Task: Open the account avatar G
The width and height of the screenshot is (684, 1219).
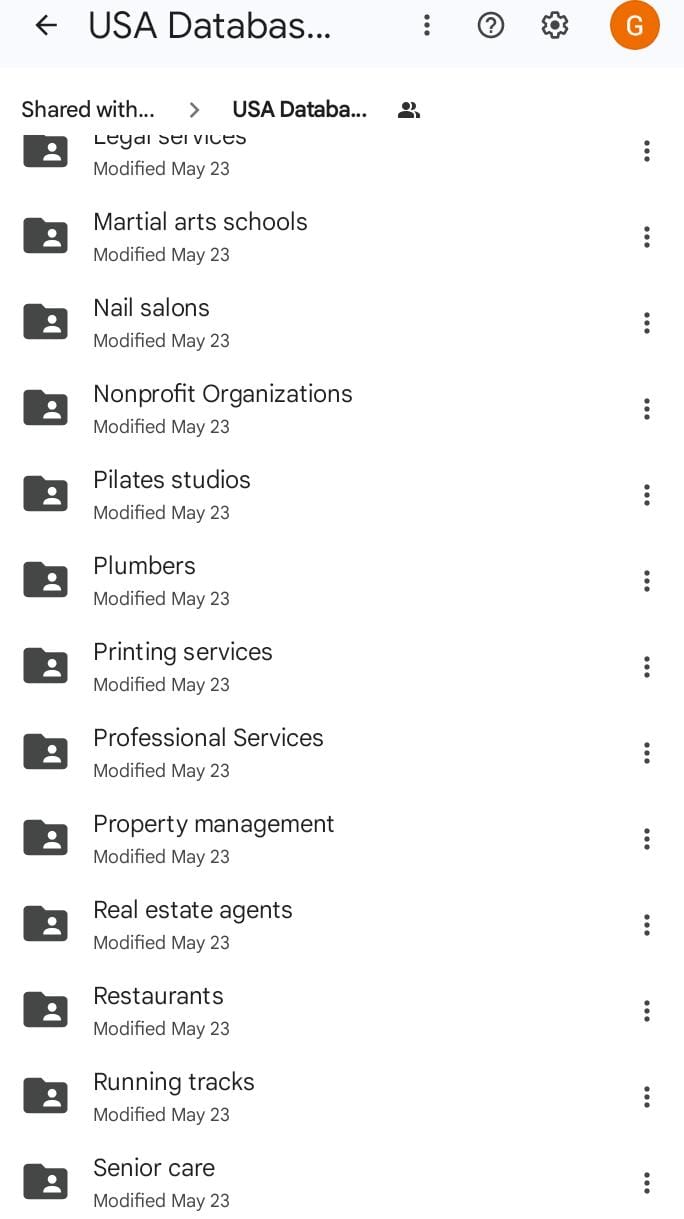Action: 635,26
